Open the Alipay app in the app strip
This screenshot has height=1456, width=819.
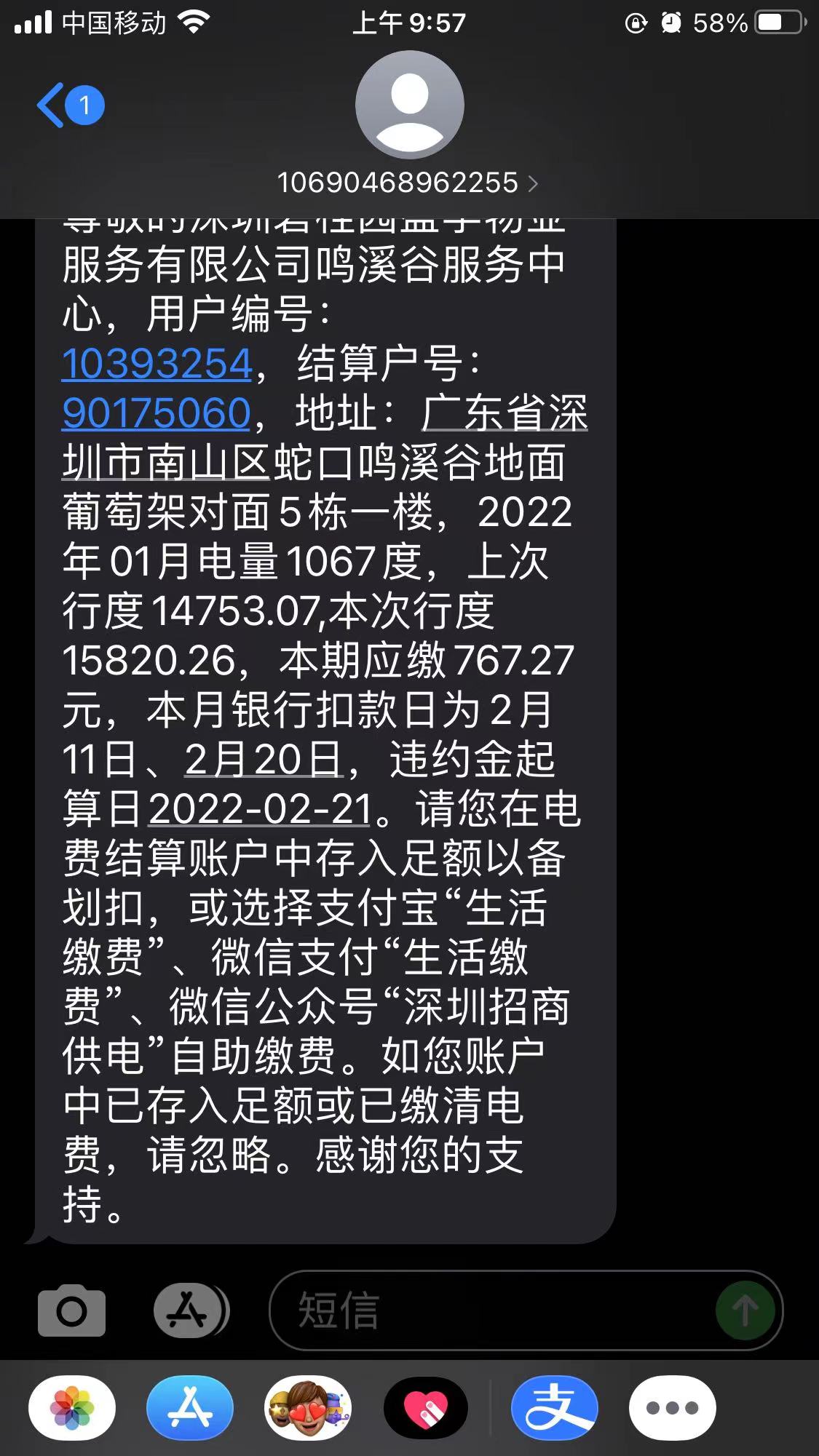coord(555,1408)
